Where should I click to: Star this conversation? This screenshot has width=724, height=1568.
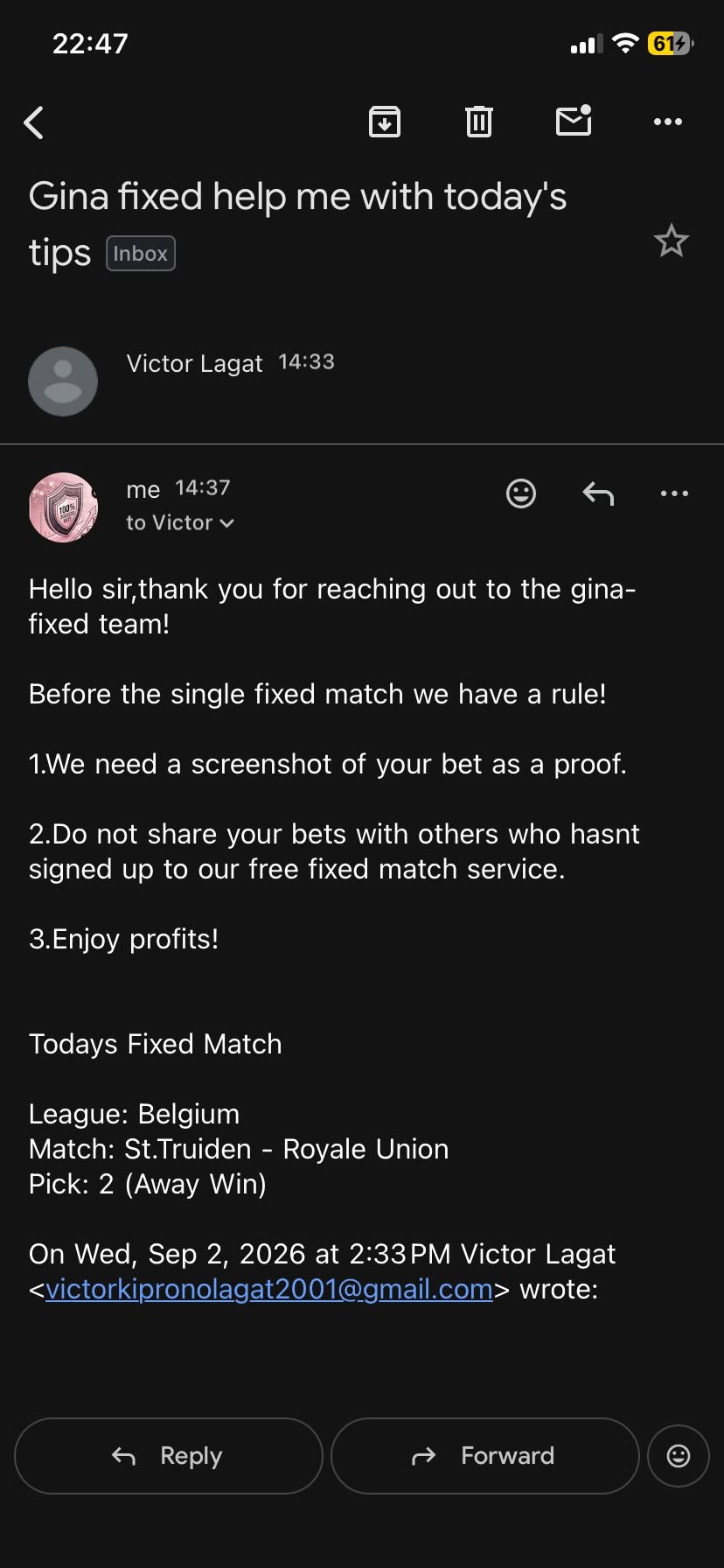click(x=672, y=241)
